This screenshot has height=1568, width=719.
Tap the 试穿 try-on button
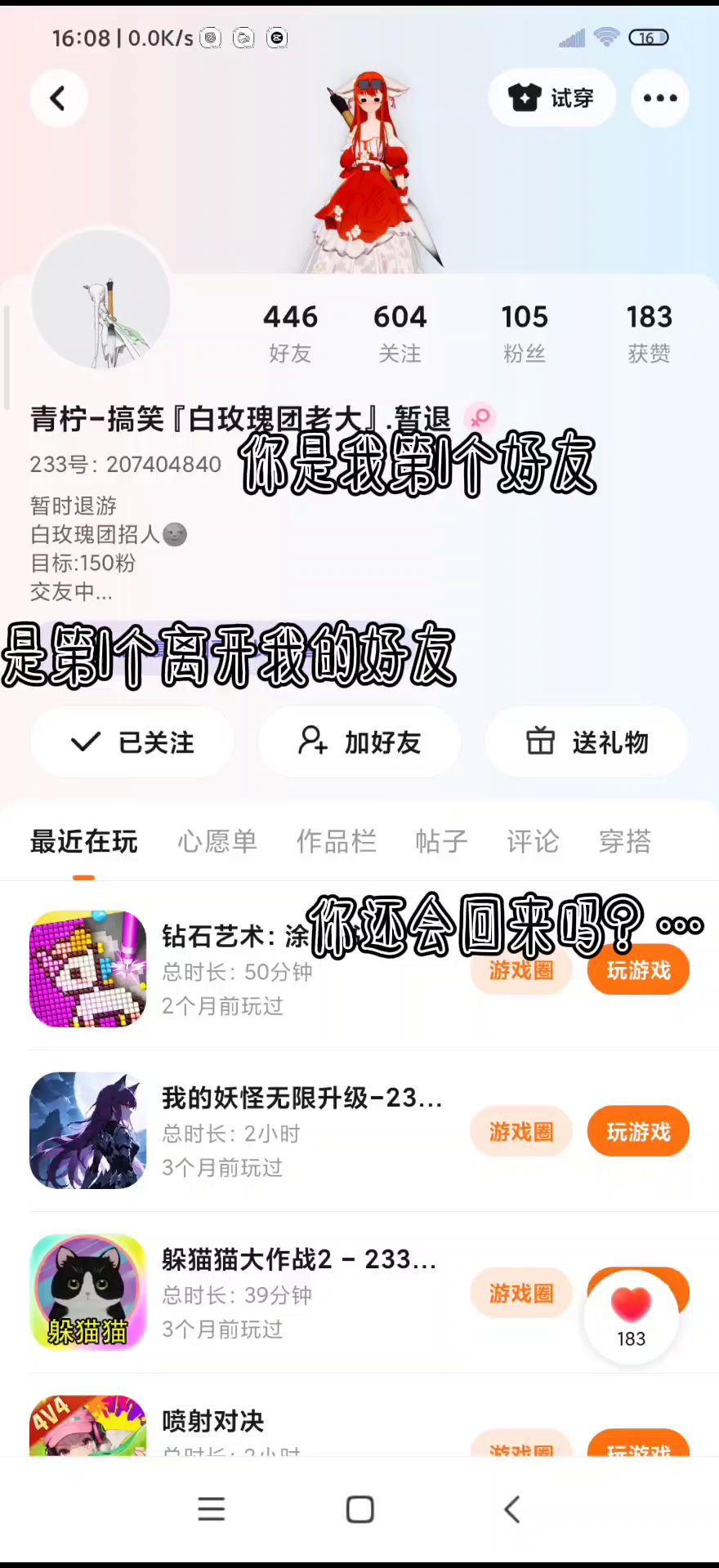[x=552, y=98]
